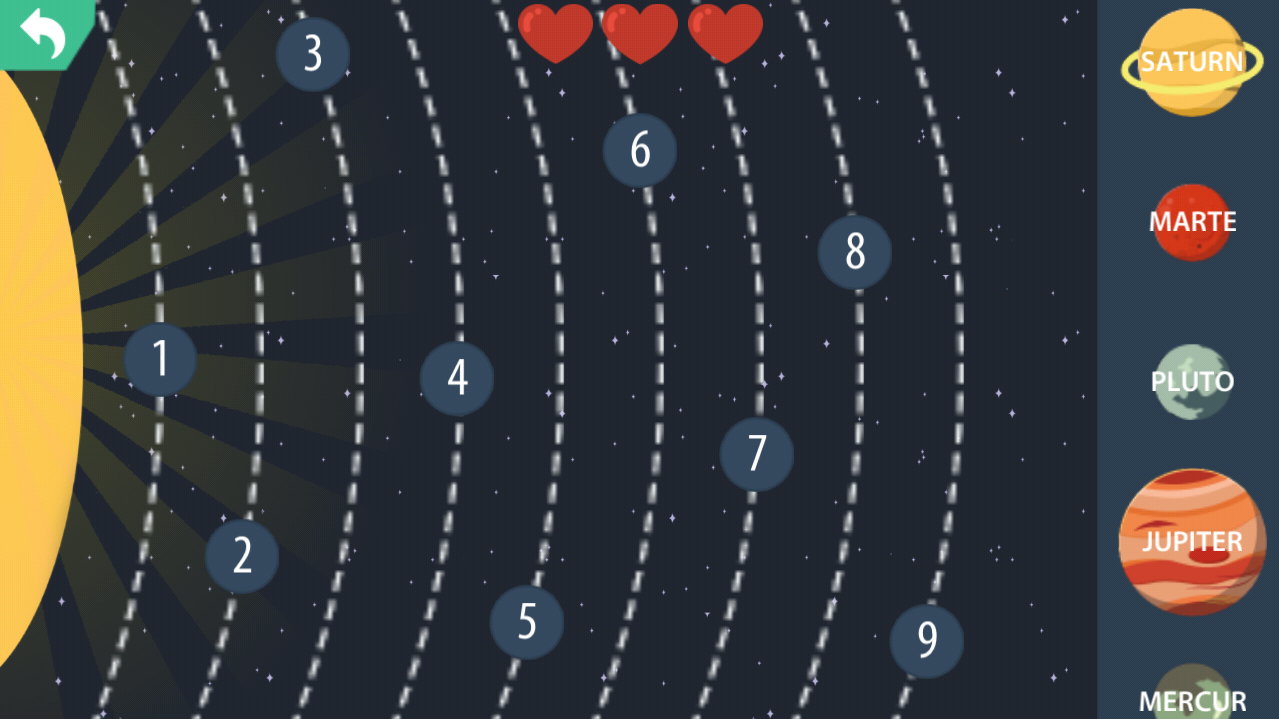
Task: Pick the Marte planet
Action: click(1192, 222)
